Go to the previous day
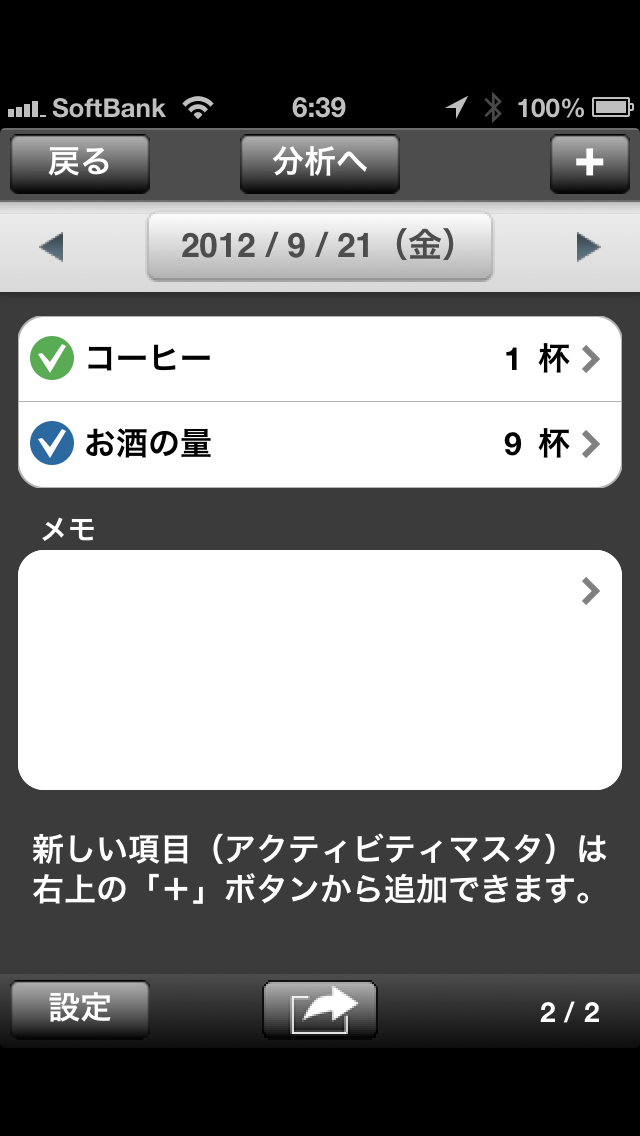Screen dimensions: 640x1136 point(51,247)
